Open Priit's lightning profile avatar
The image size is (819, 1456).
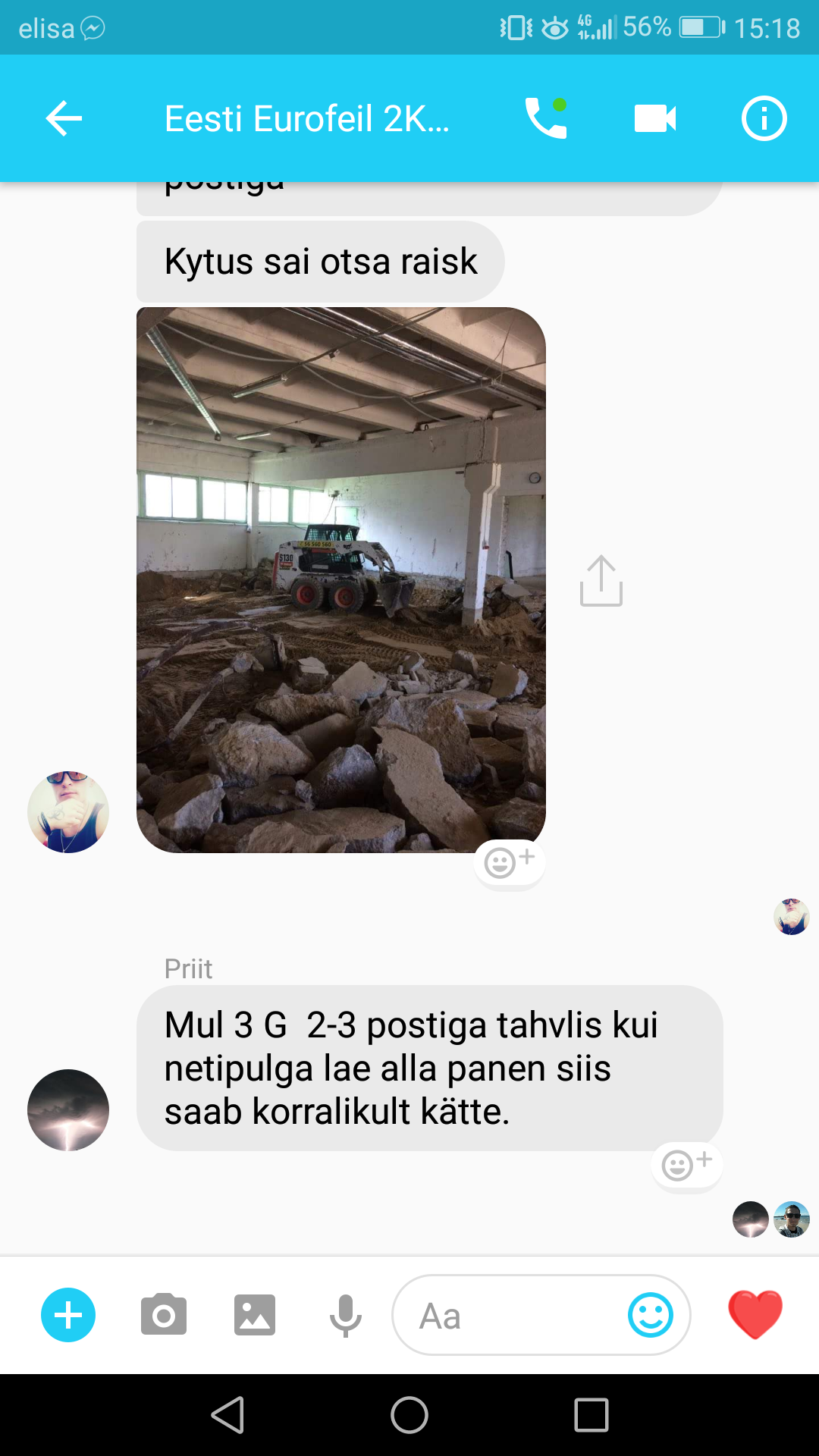[x=68, y=1110]
